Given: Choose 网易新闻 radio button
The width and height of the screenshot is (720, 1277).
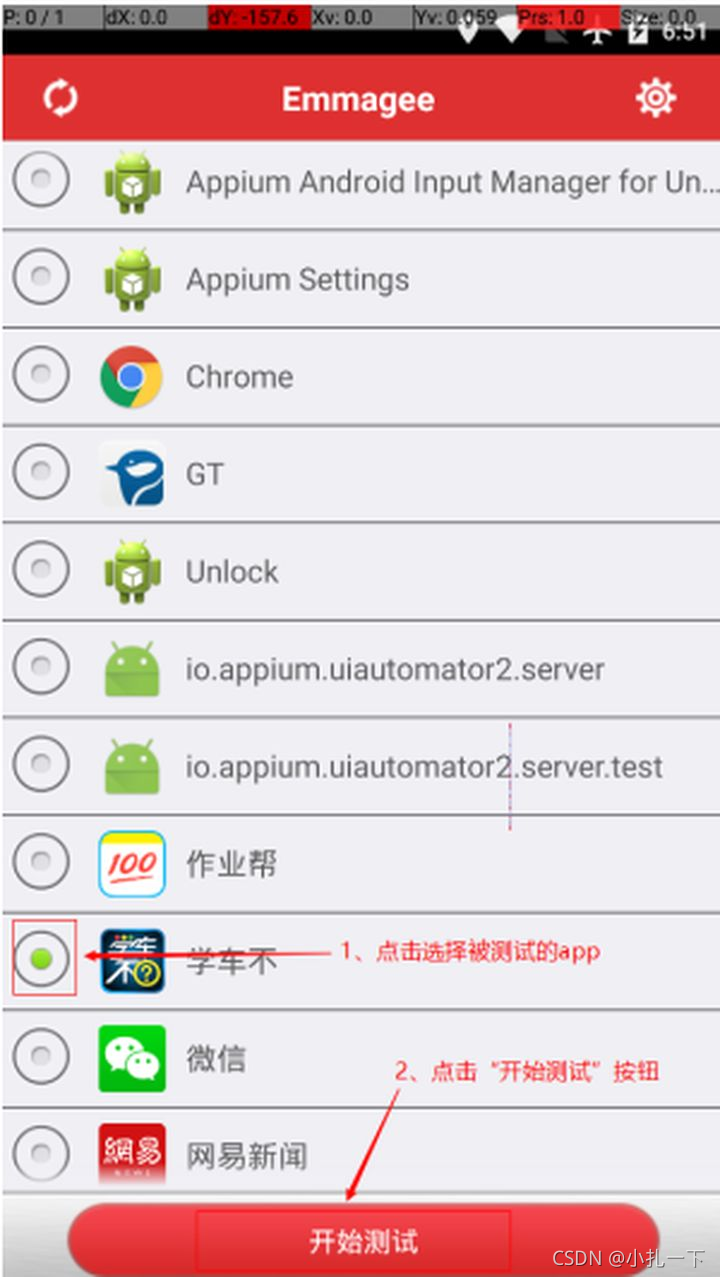Looking at the screenshot, I should point(41,1152).
